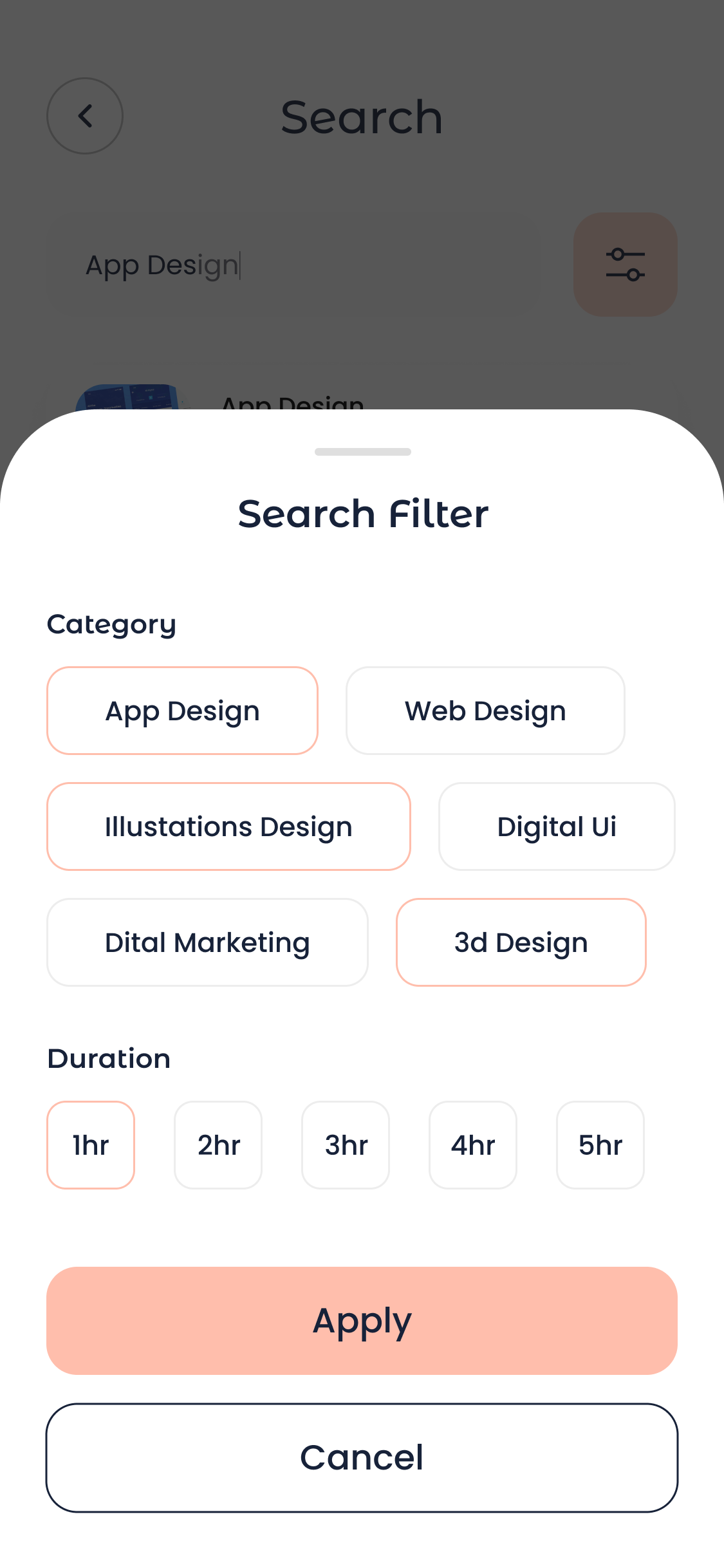Cancel the search filter sheet
This screenshot has height=1568, width=724.
point(362,1458)
